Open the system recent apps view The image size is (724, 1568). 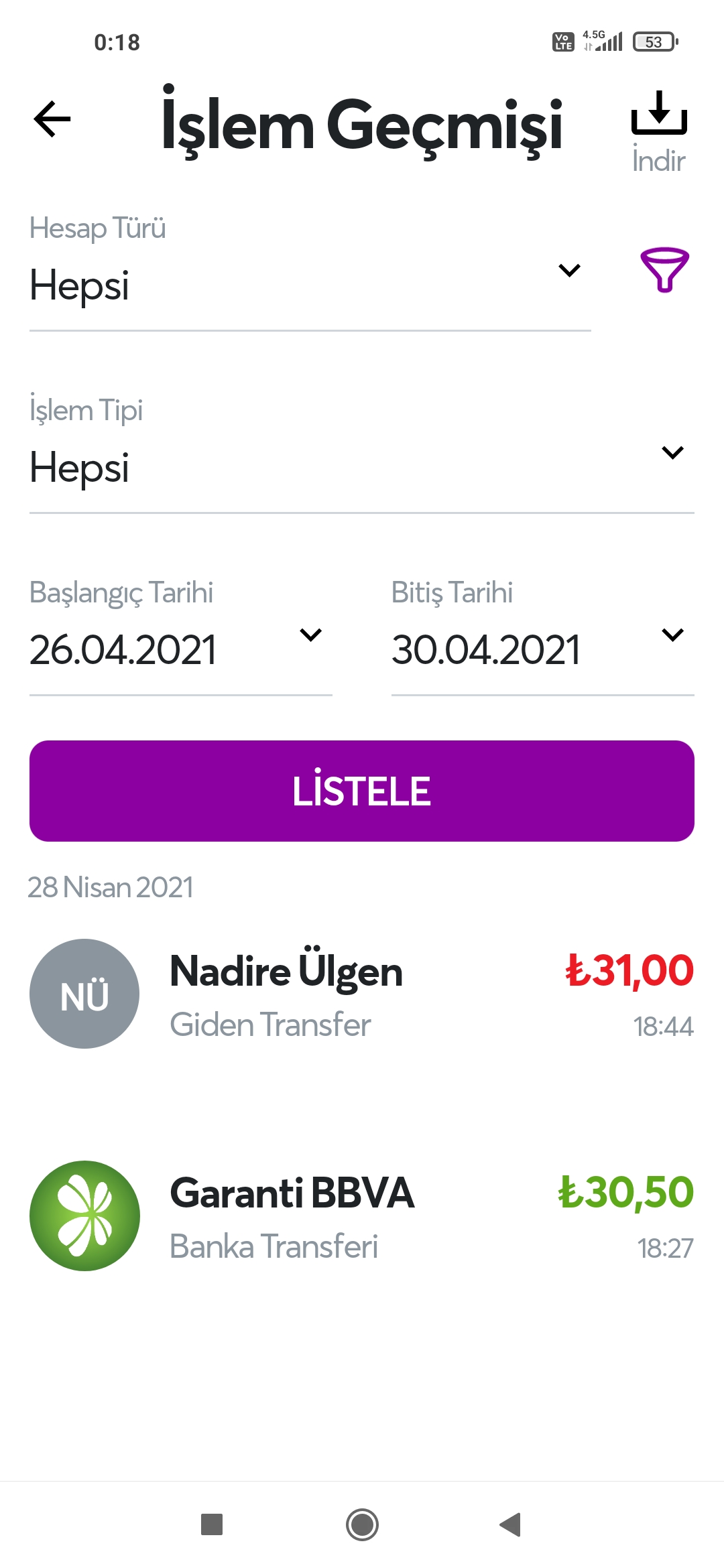click(x=212, y=1525)
